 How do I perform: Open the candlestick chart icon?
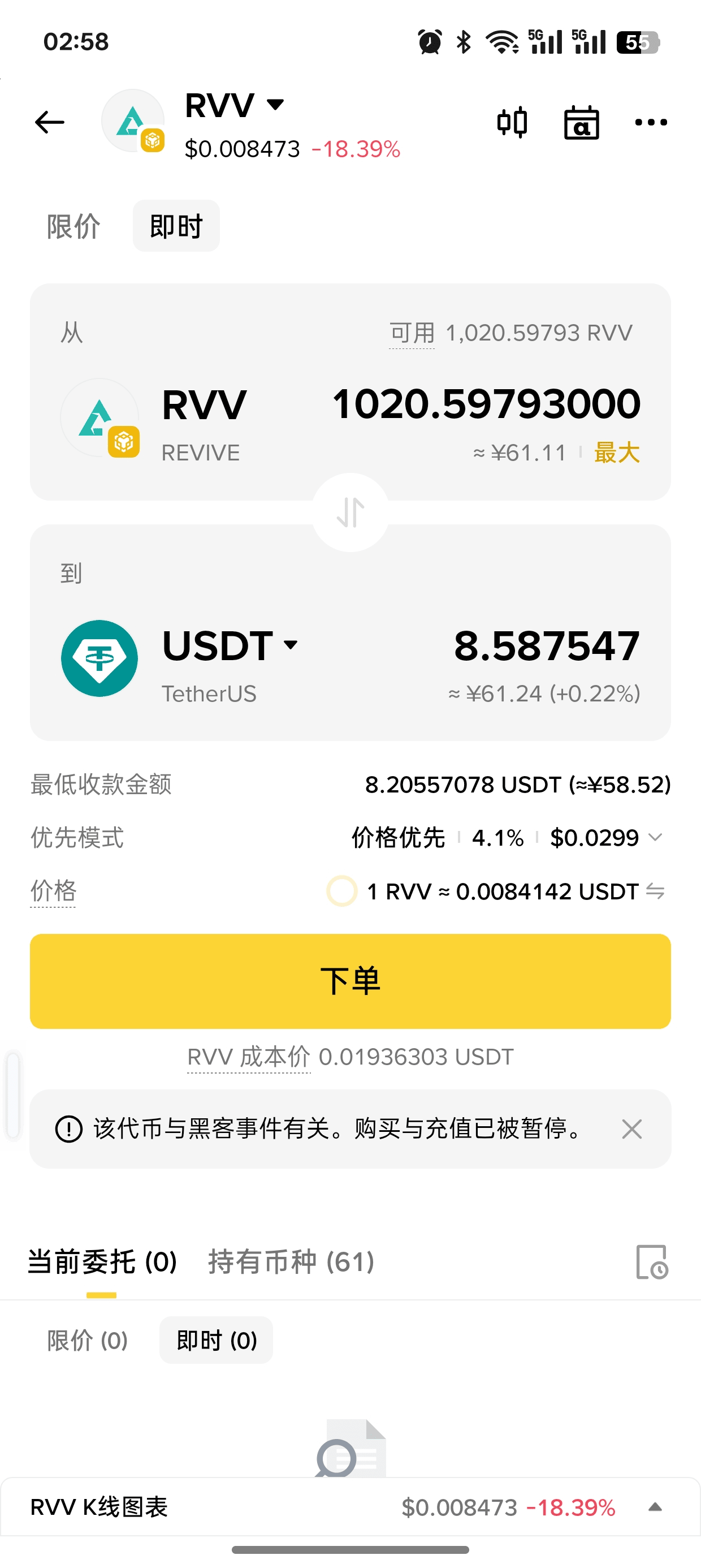(x=512, y=122)
